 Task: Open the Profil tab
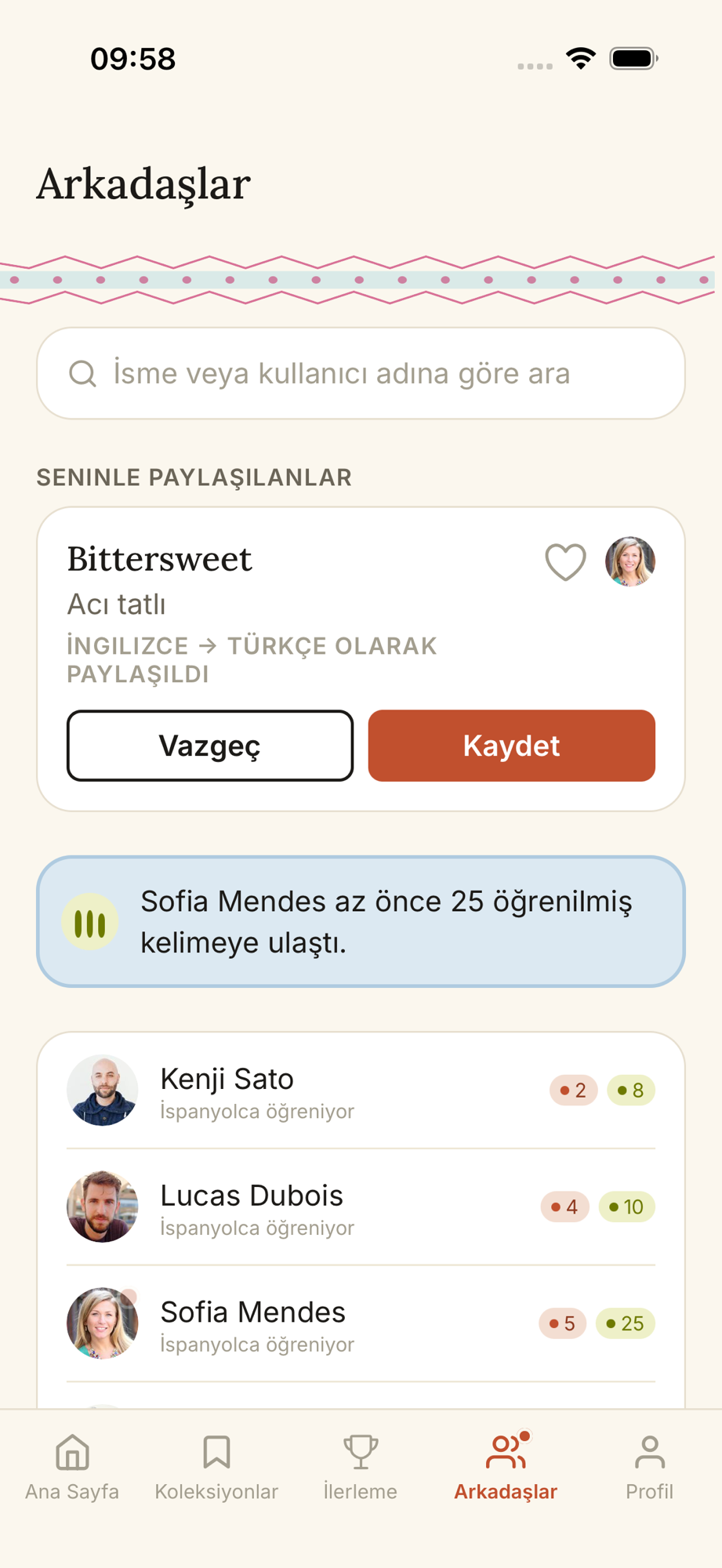click(650, 1468)
